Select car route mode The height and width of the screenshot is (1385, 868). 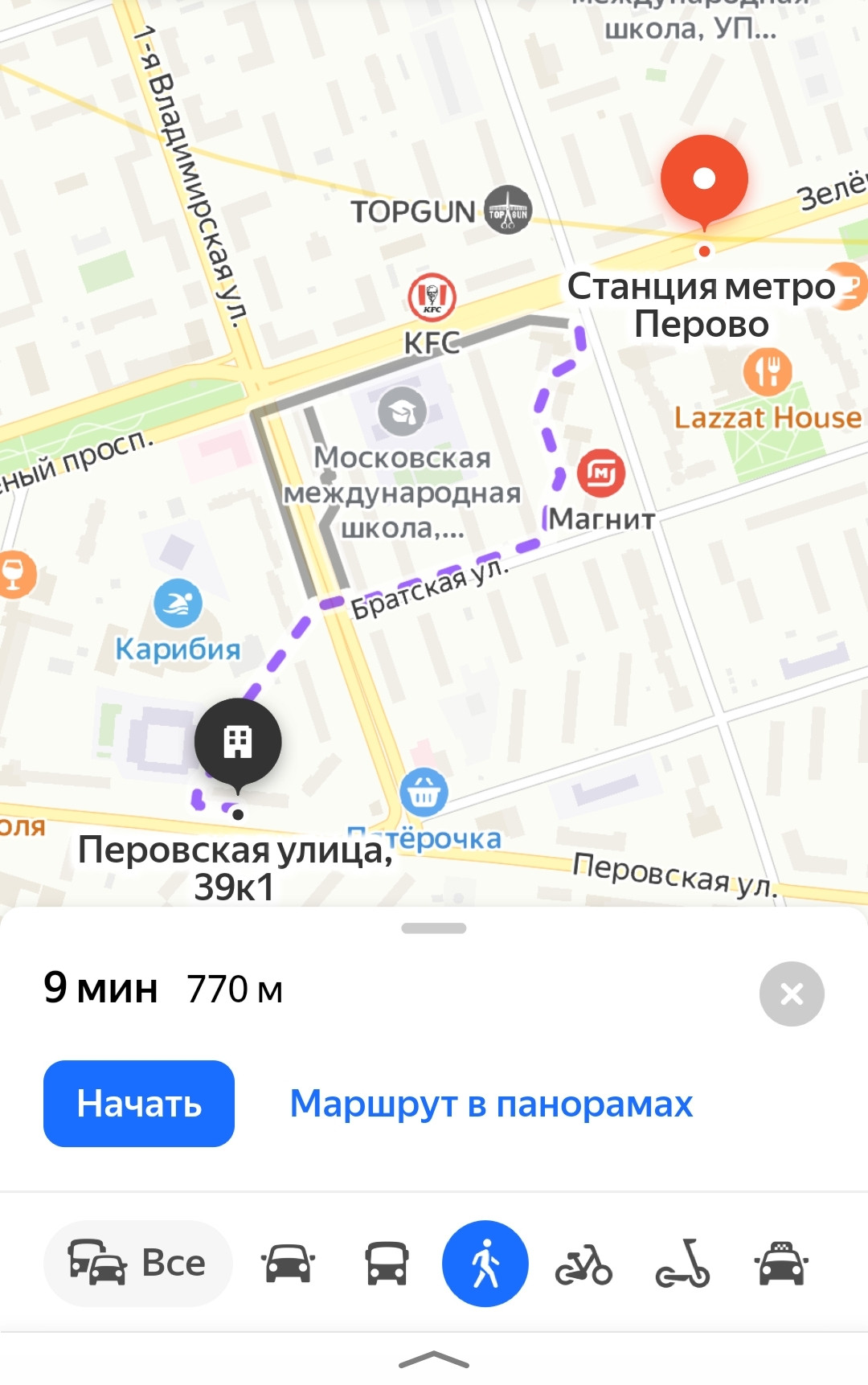(x=288, y=1263)
